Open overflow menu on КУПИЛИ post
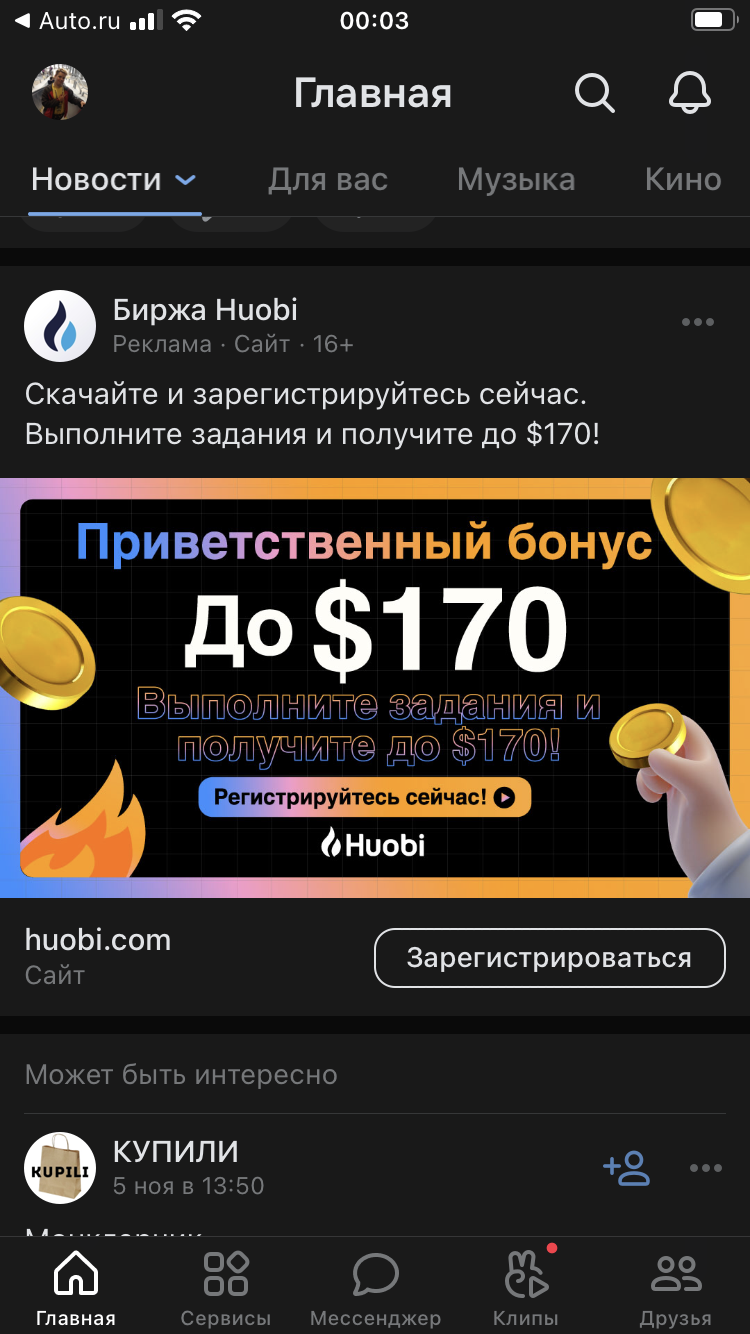The width and height of the screenshot is (750, 1334). 705,1168
